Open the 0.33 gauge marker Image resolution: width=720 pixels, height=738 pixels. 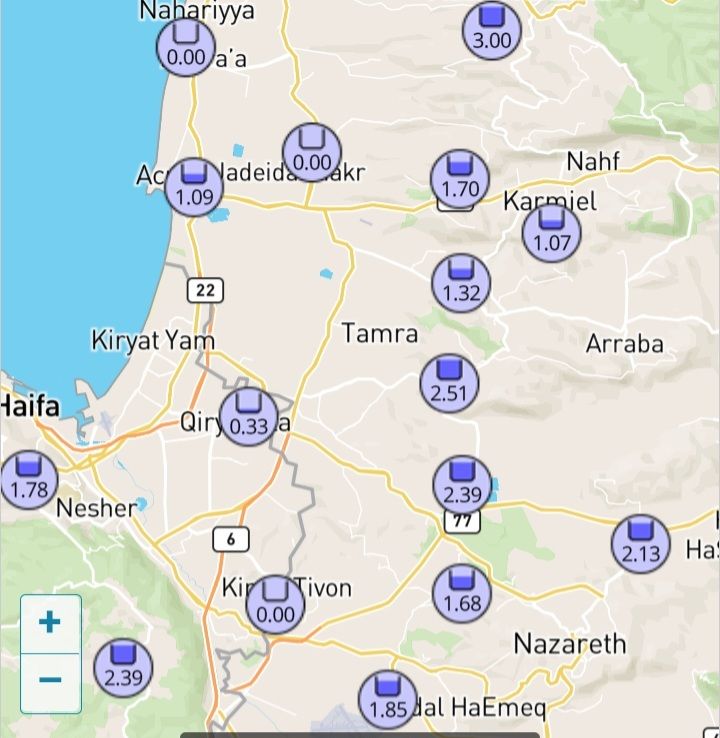tap(249, 417)
